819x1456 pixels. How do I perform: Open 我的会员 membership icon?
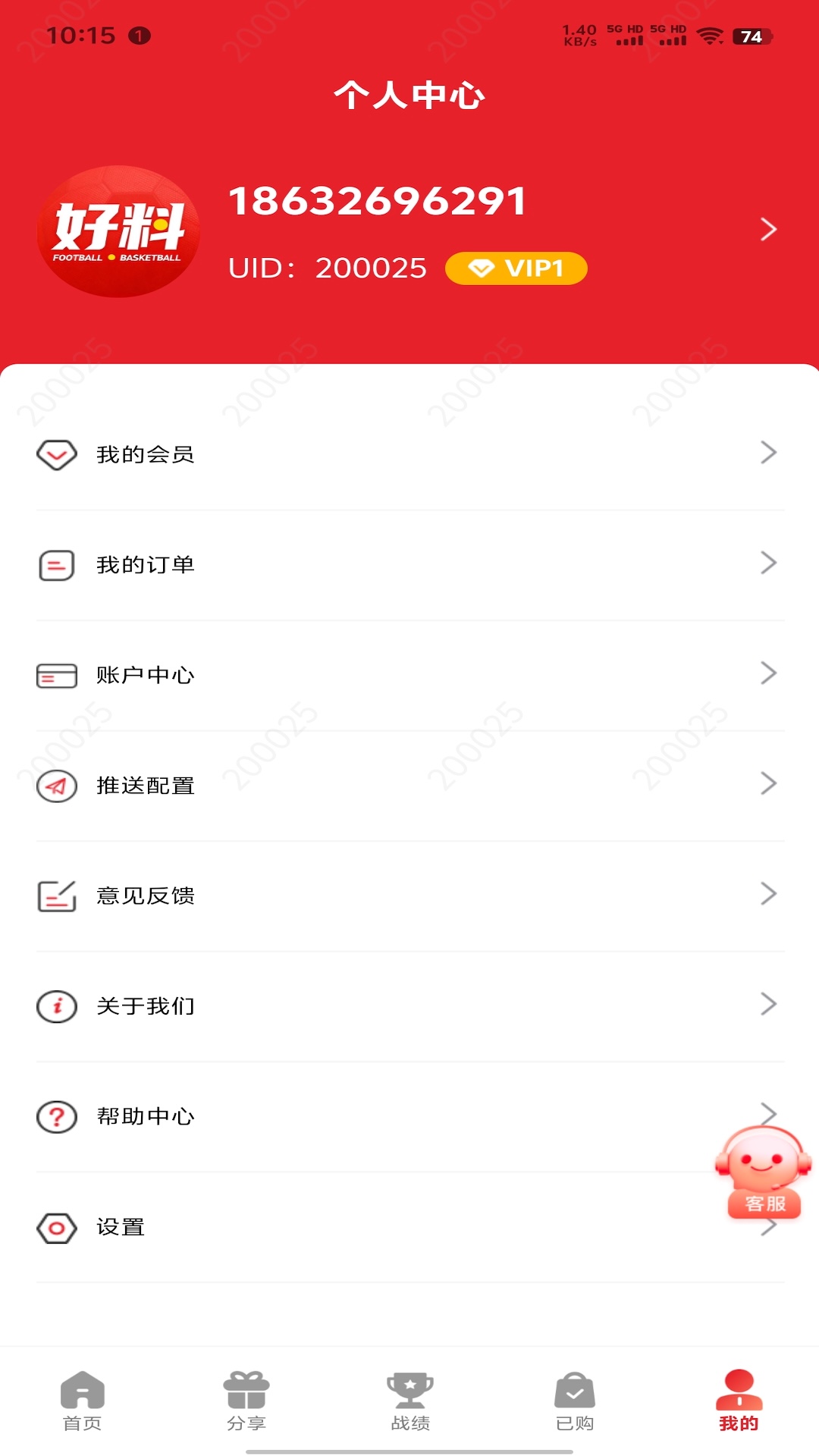click(55, 453)
